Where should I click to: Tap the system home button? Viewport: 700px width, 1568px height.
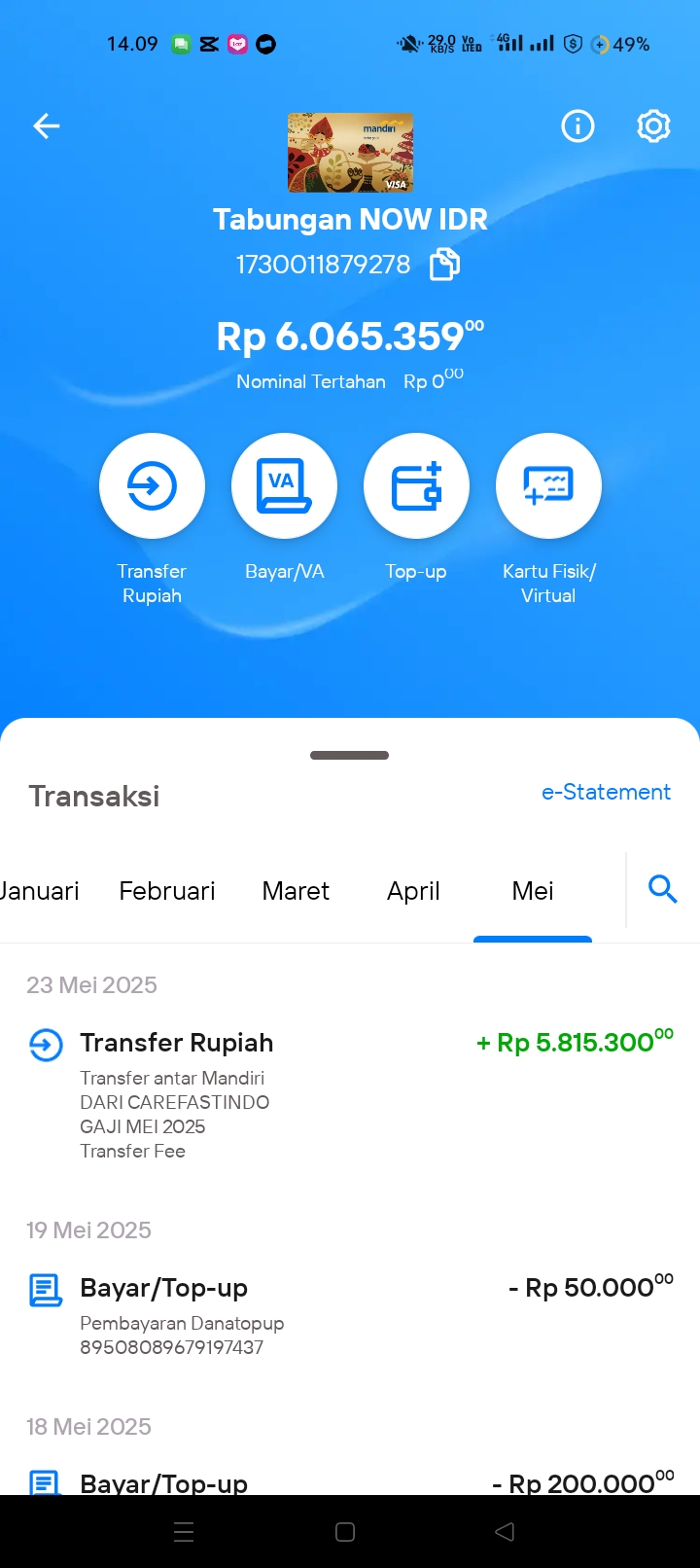(345, 1532)
